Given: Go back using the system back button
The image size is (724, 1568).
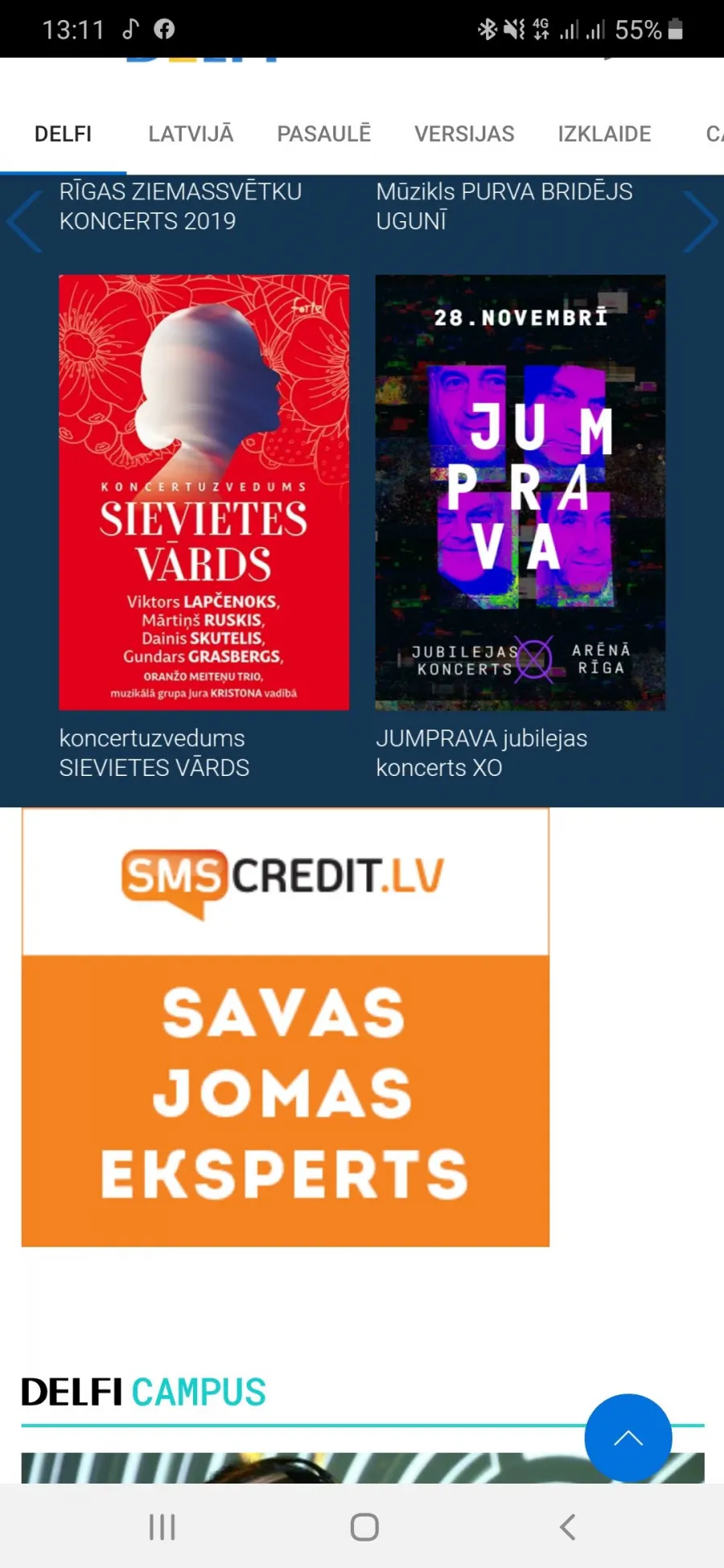Looking at the screenshot, I should tap(568, 1526).
